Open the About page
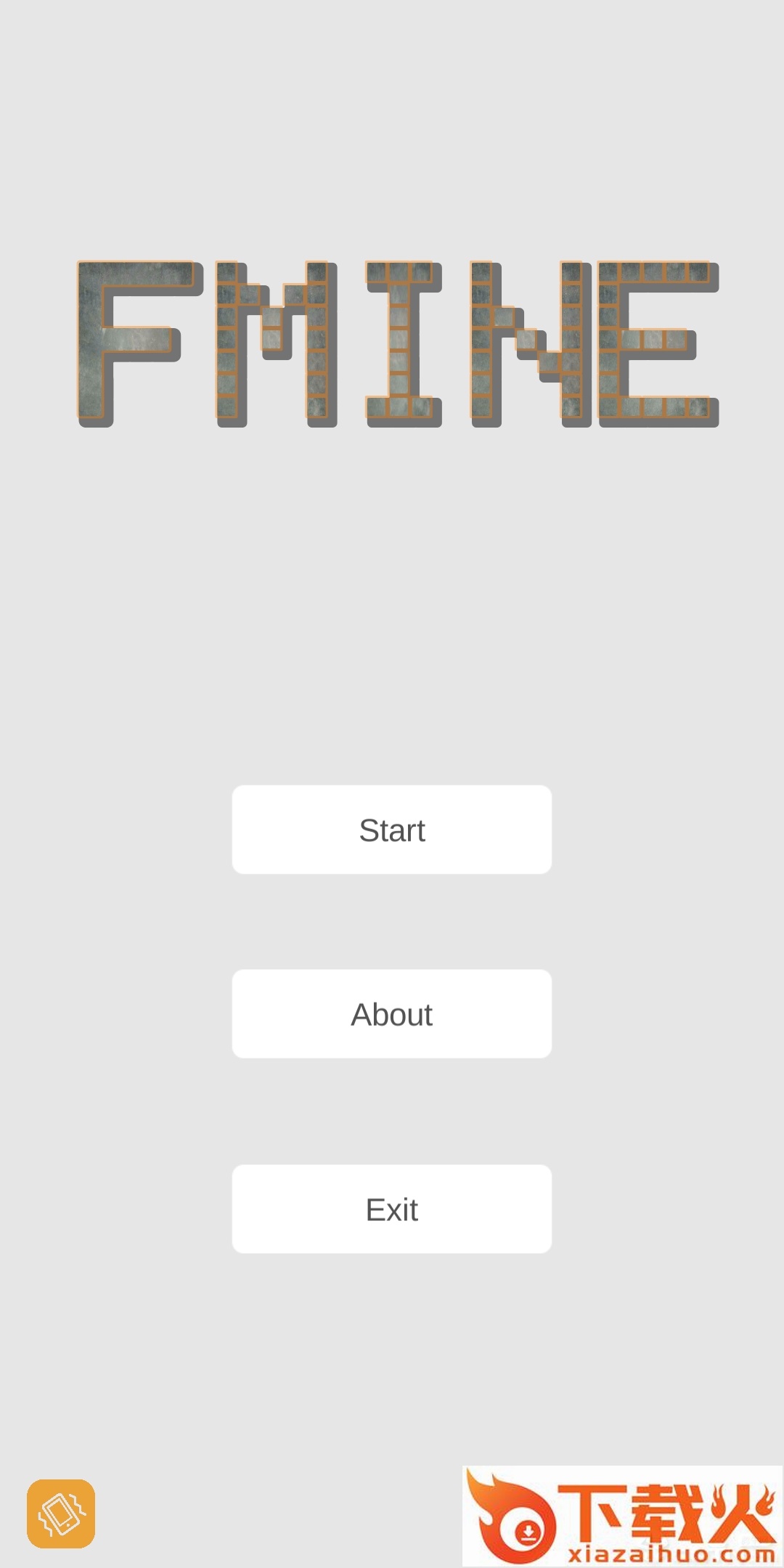The height and width of the screenshot is (1568, 784). click(x=392, y=1014)
